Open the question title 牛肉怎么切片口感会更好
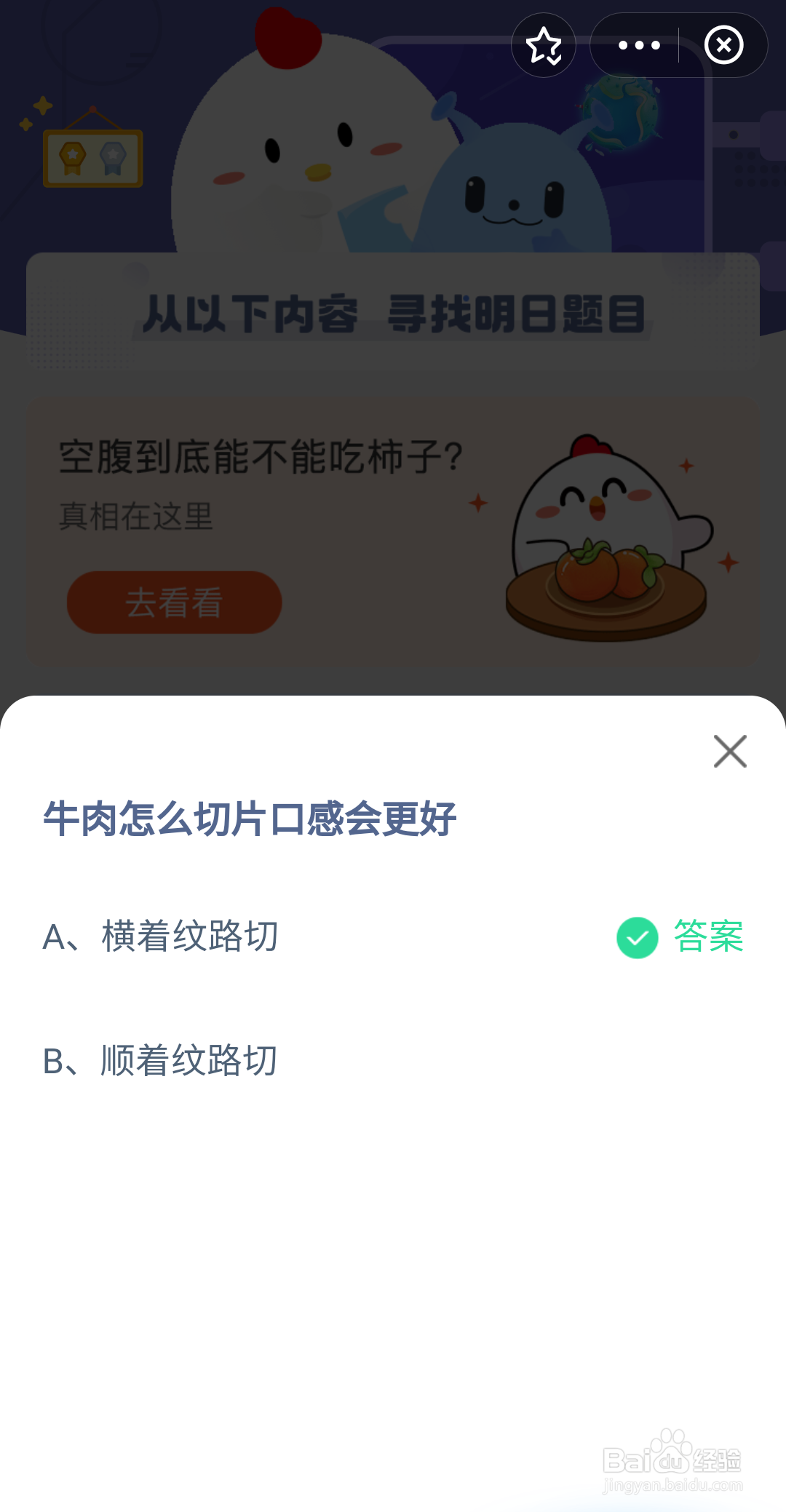The image size is (786, 1512). [251, 819]
